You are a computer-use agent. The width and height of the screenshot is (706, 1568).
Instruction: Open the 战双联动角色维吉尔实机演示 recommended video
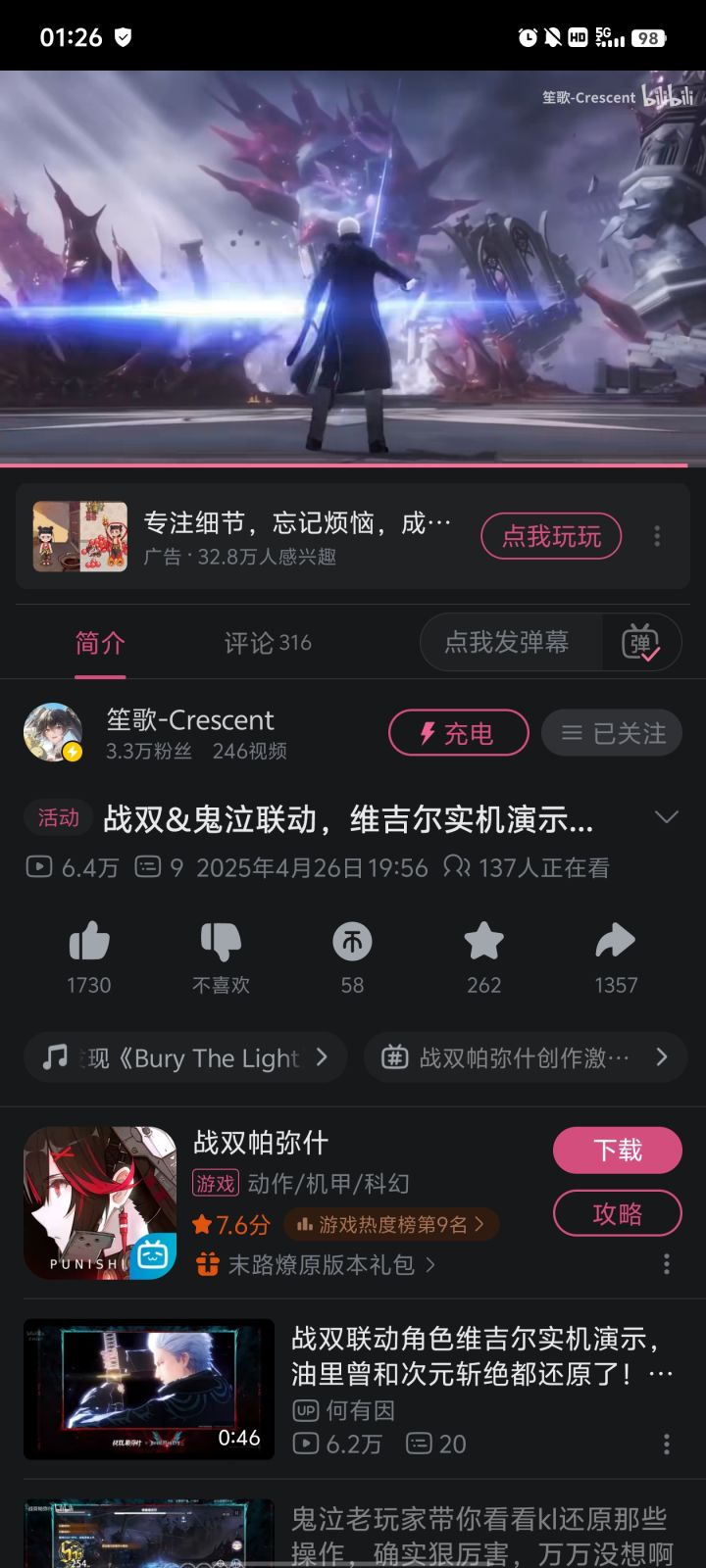(x=353, y=1390)
